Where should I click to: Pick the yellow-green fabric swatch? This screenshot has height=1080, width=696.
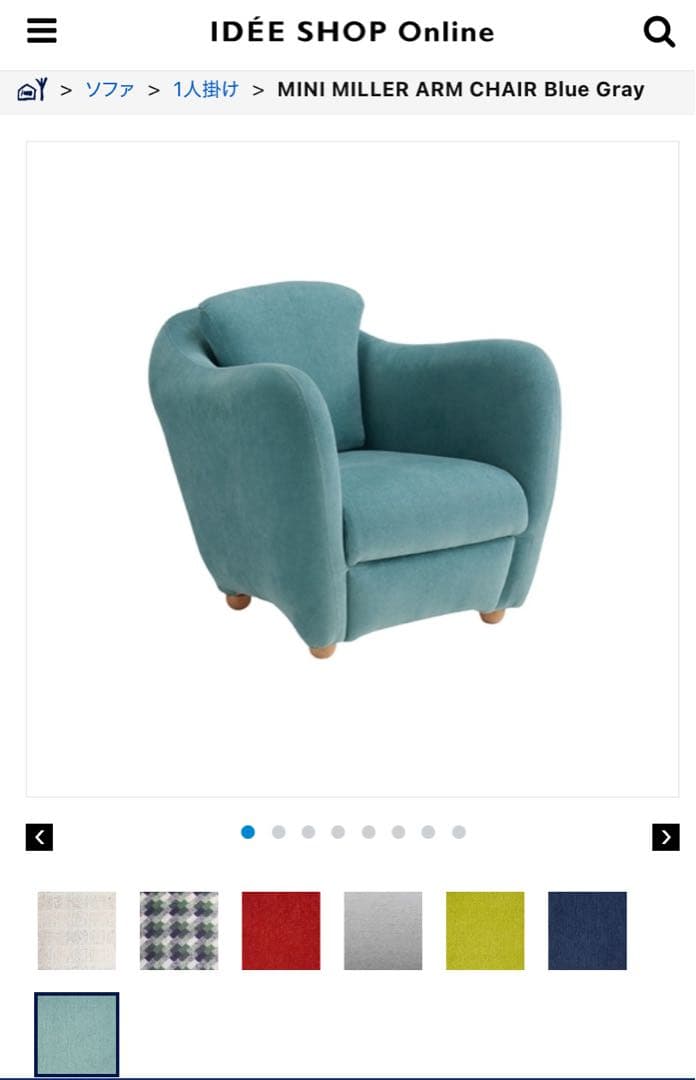(485, 931)
